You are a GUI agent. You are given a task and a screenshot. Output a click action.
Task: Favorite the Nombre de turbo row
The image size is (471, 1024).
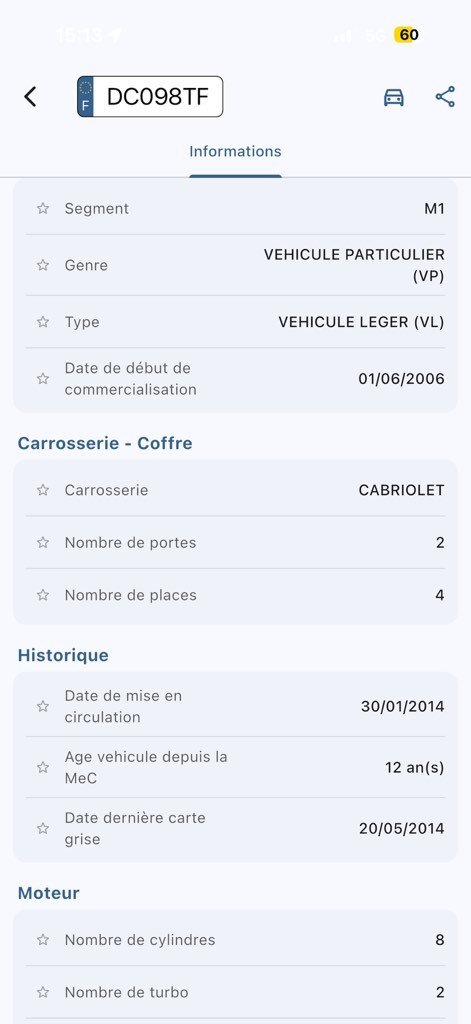pos(43,992)
